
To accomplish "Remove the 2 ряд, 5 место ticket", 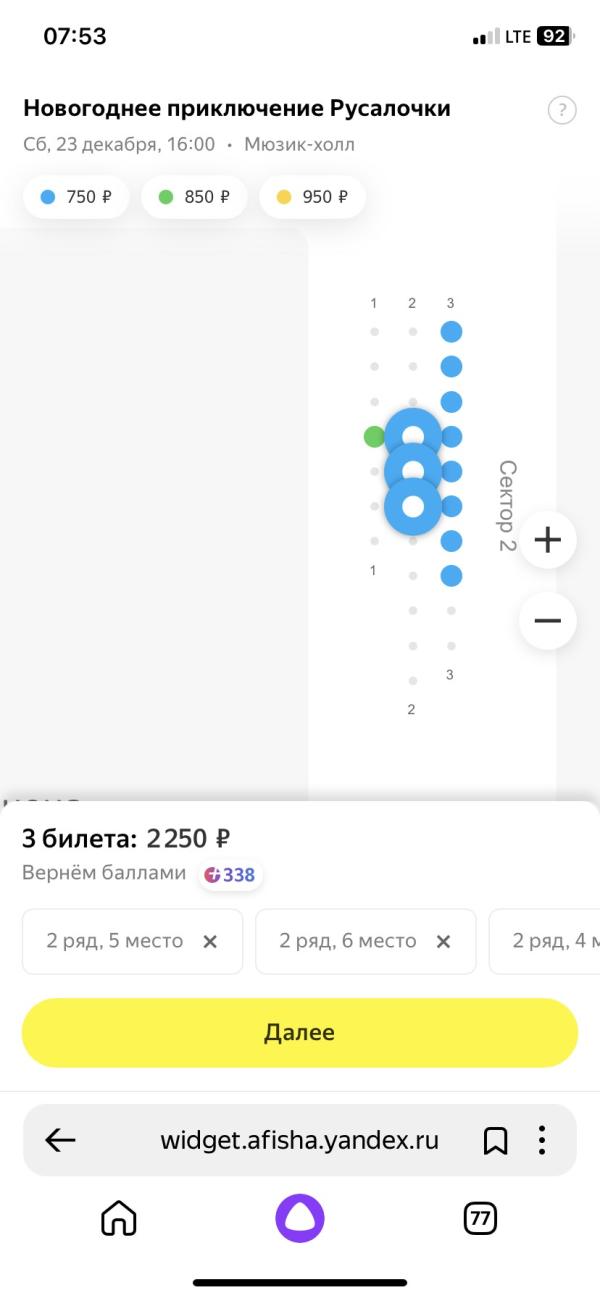I will (x=210, y=941).
